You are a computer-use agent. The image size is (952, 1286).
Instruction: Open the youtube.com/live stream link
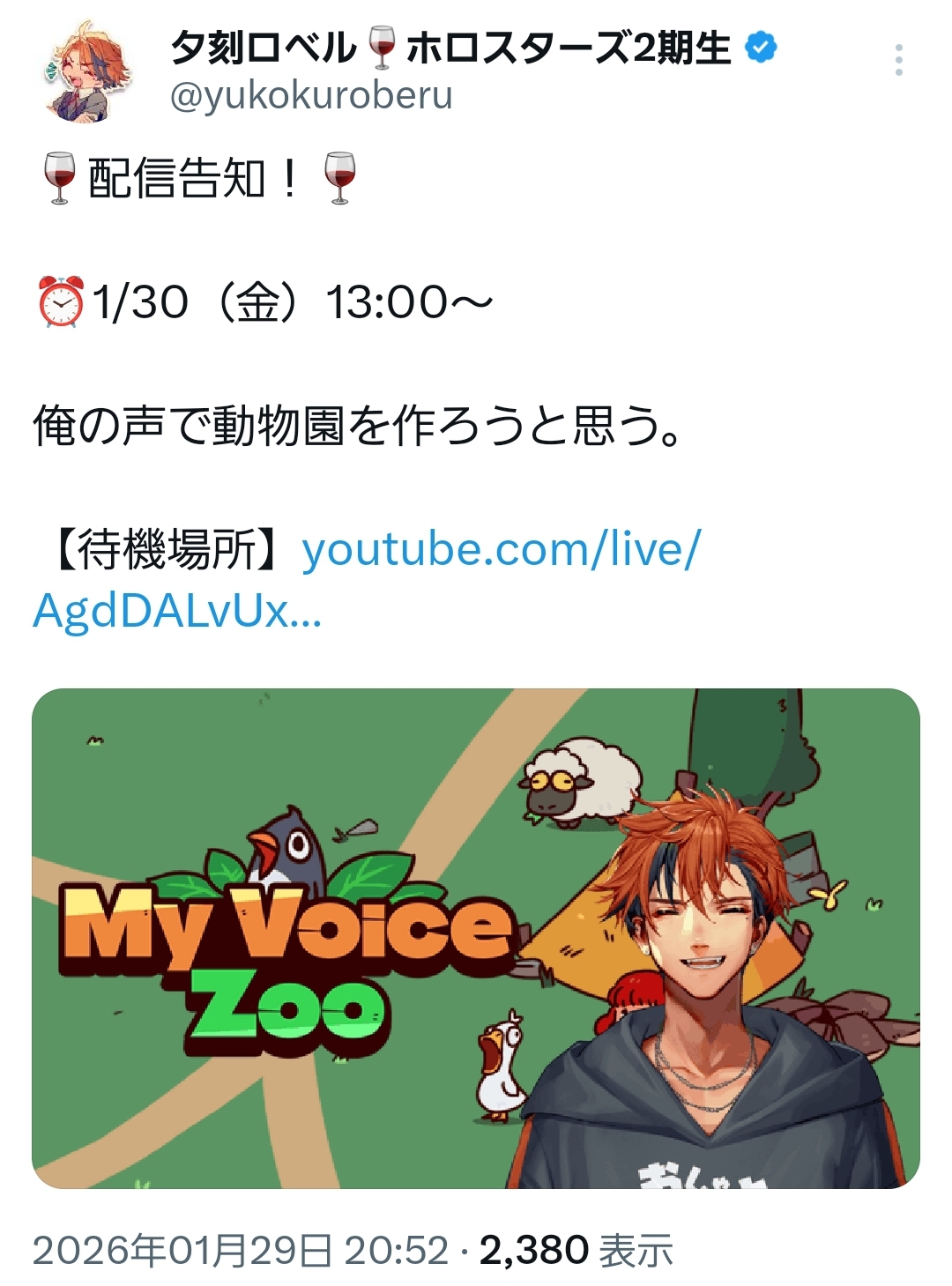click(x=500, y=550)
